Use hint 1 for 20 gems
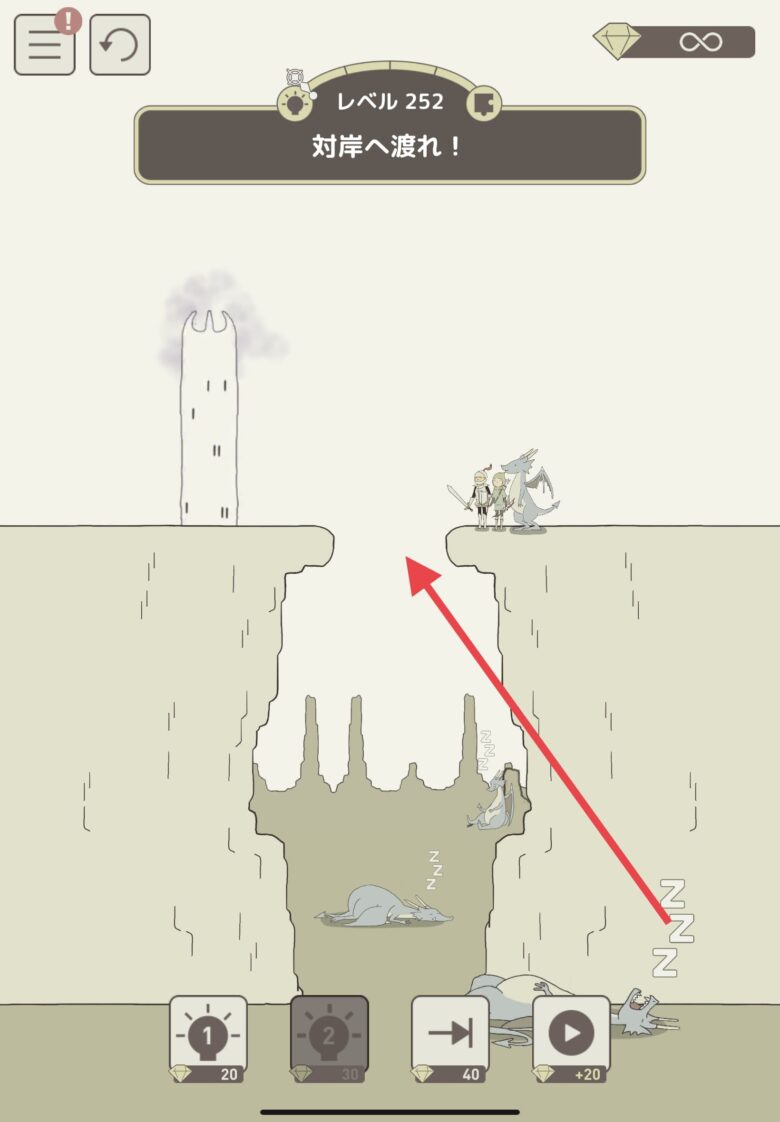 [208, 1038]
